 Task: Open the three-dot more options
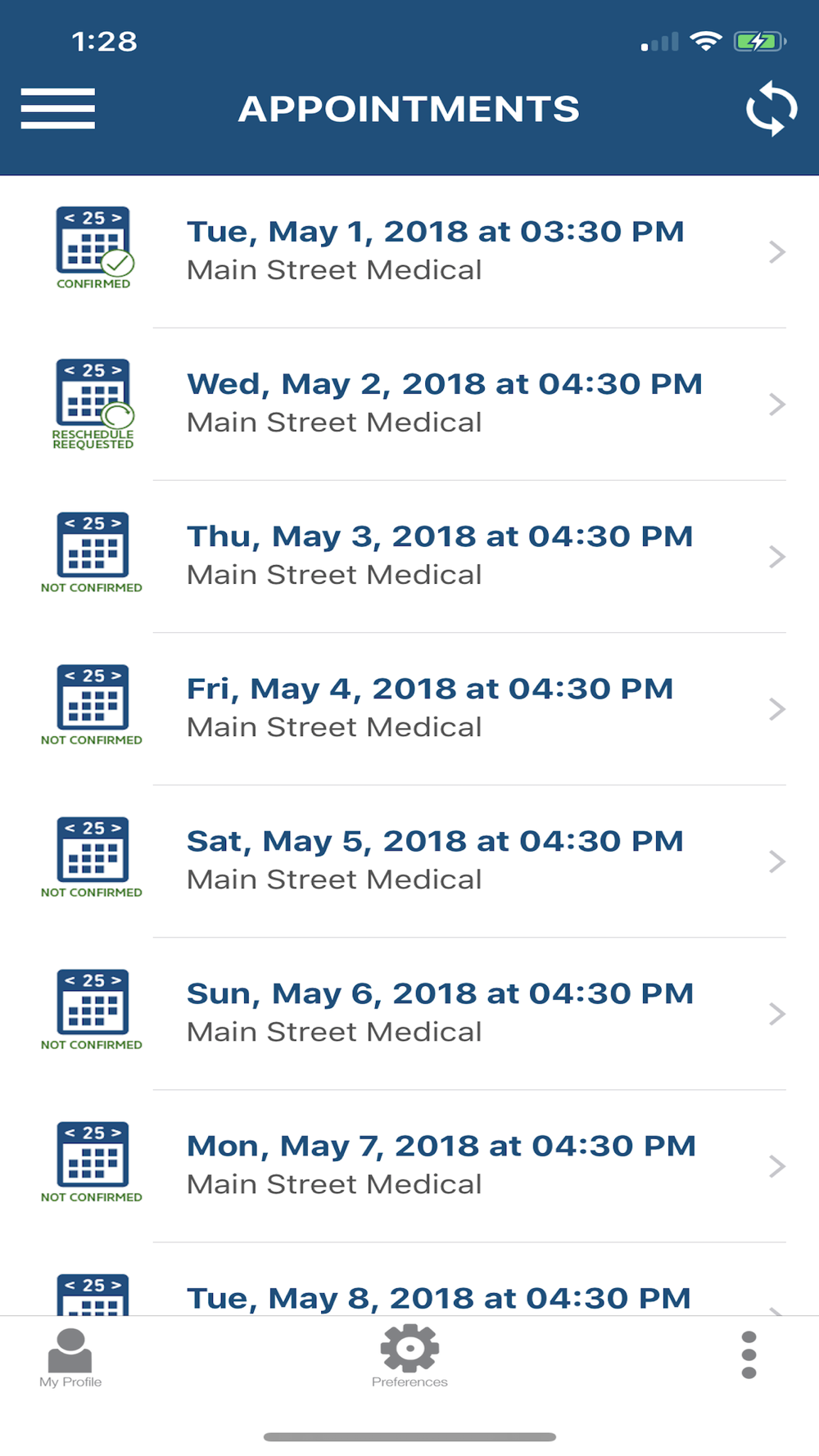pyautogui.click(x=749, y=1355)
